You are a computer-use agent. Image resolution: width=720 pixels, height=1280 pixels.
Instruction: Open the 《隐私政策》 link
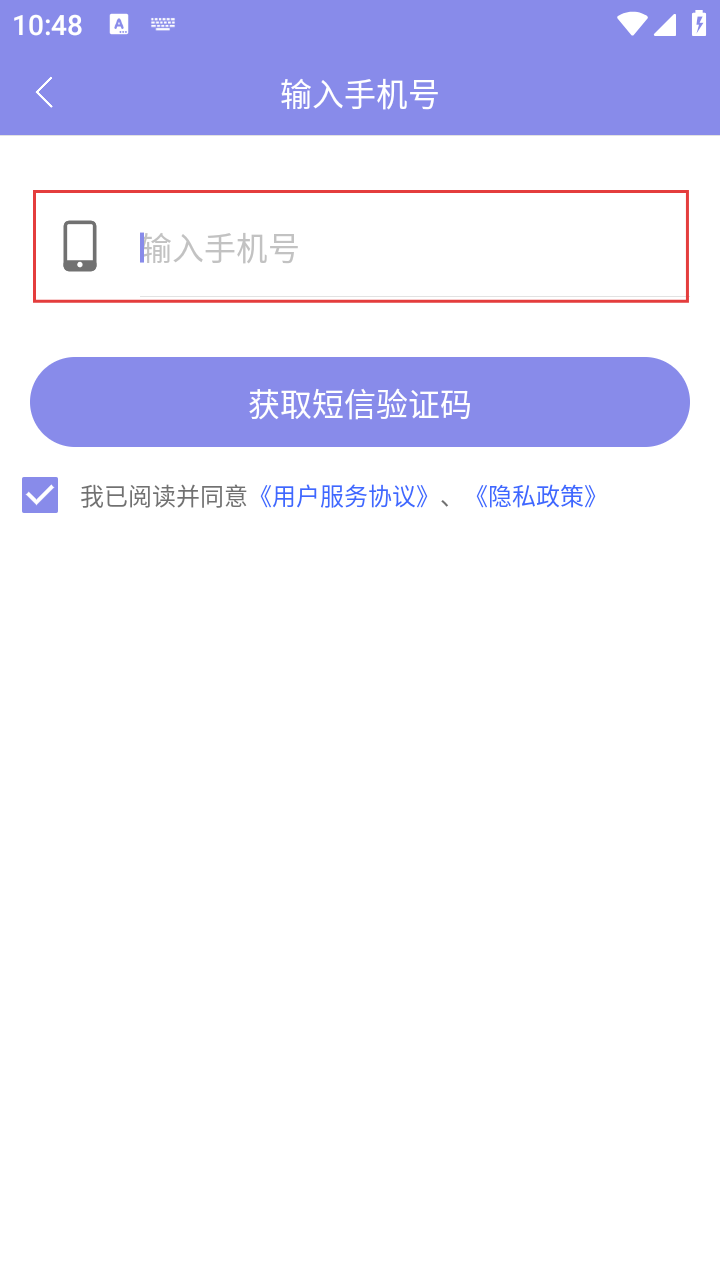coord(536,496)
